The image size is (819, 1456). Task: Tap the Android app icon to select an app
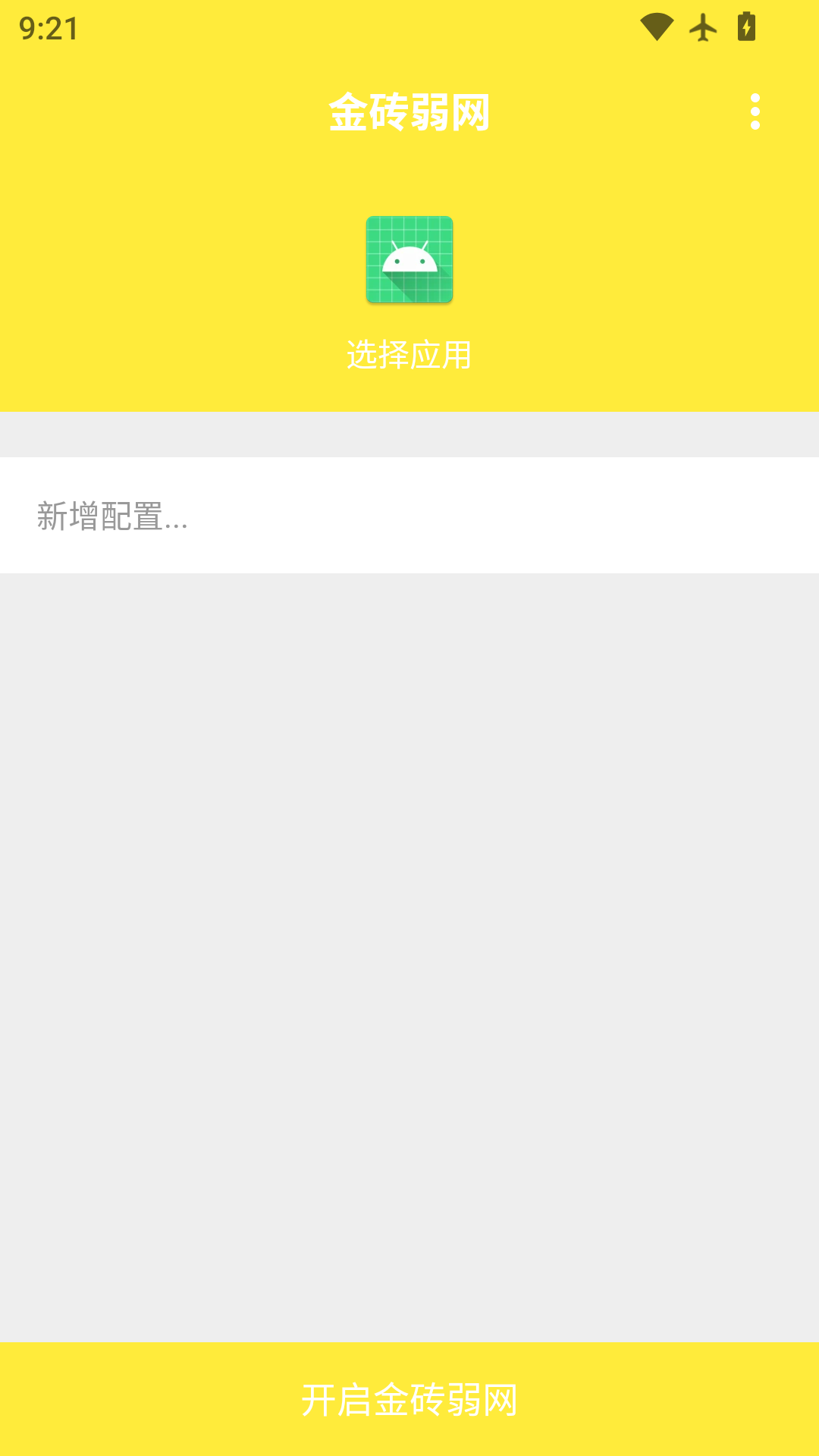409,260
